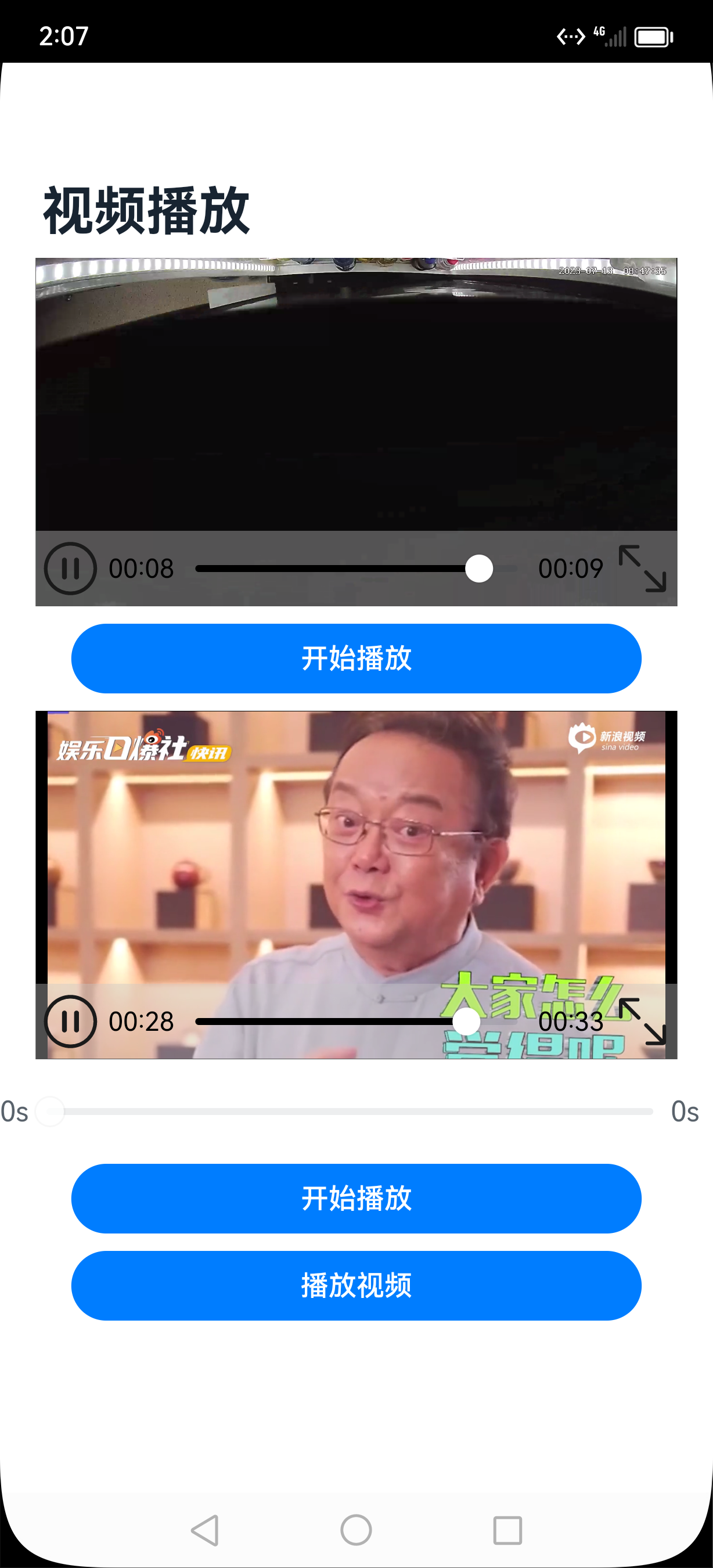The width and height of the screenshot is (713, 1568).
Task: Enter fullscreen on the Sina video player
Action: [x=644, y=1022]
